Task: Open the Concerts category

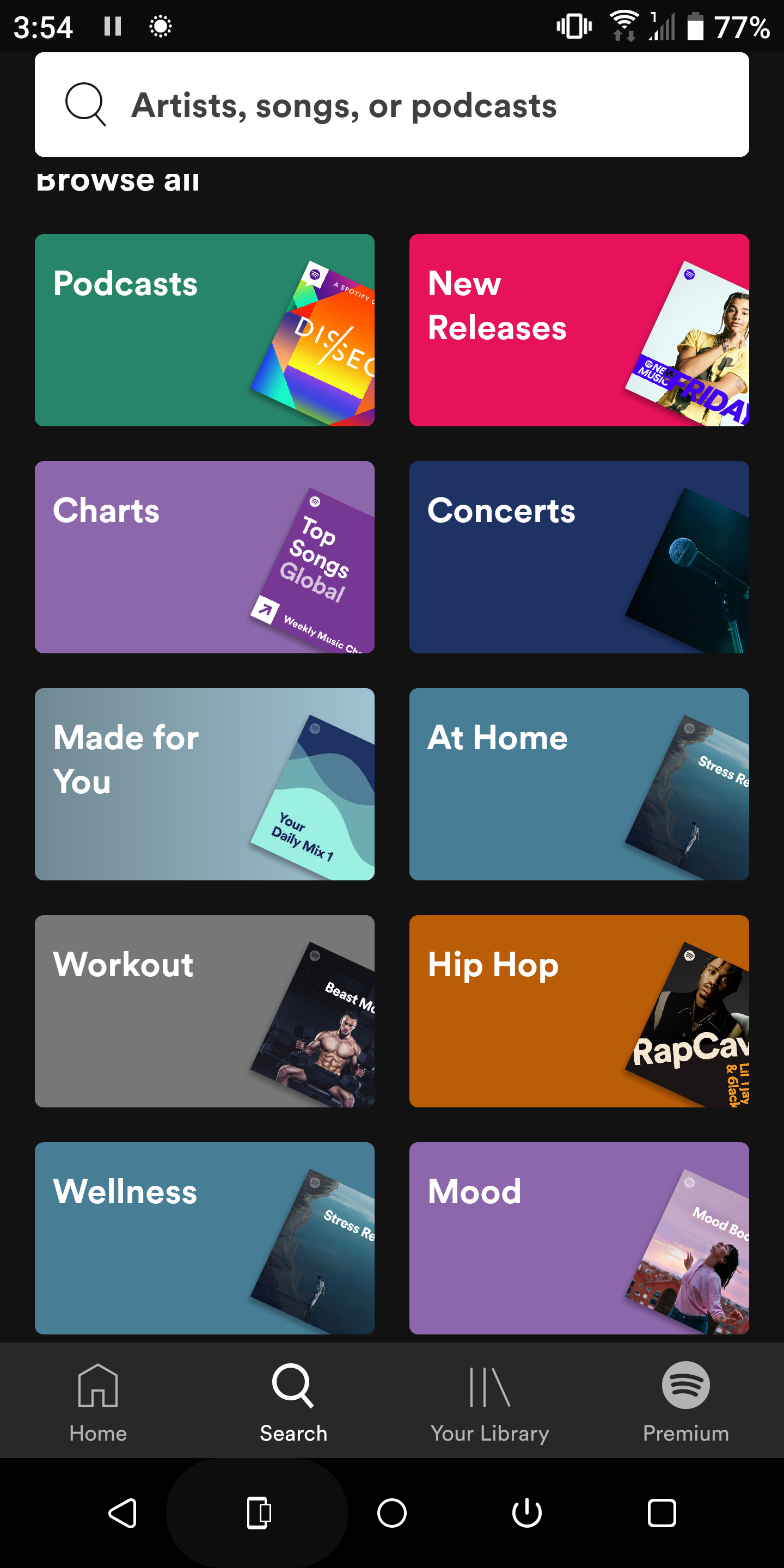Action: (x=579, y=556)
